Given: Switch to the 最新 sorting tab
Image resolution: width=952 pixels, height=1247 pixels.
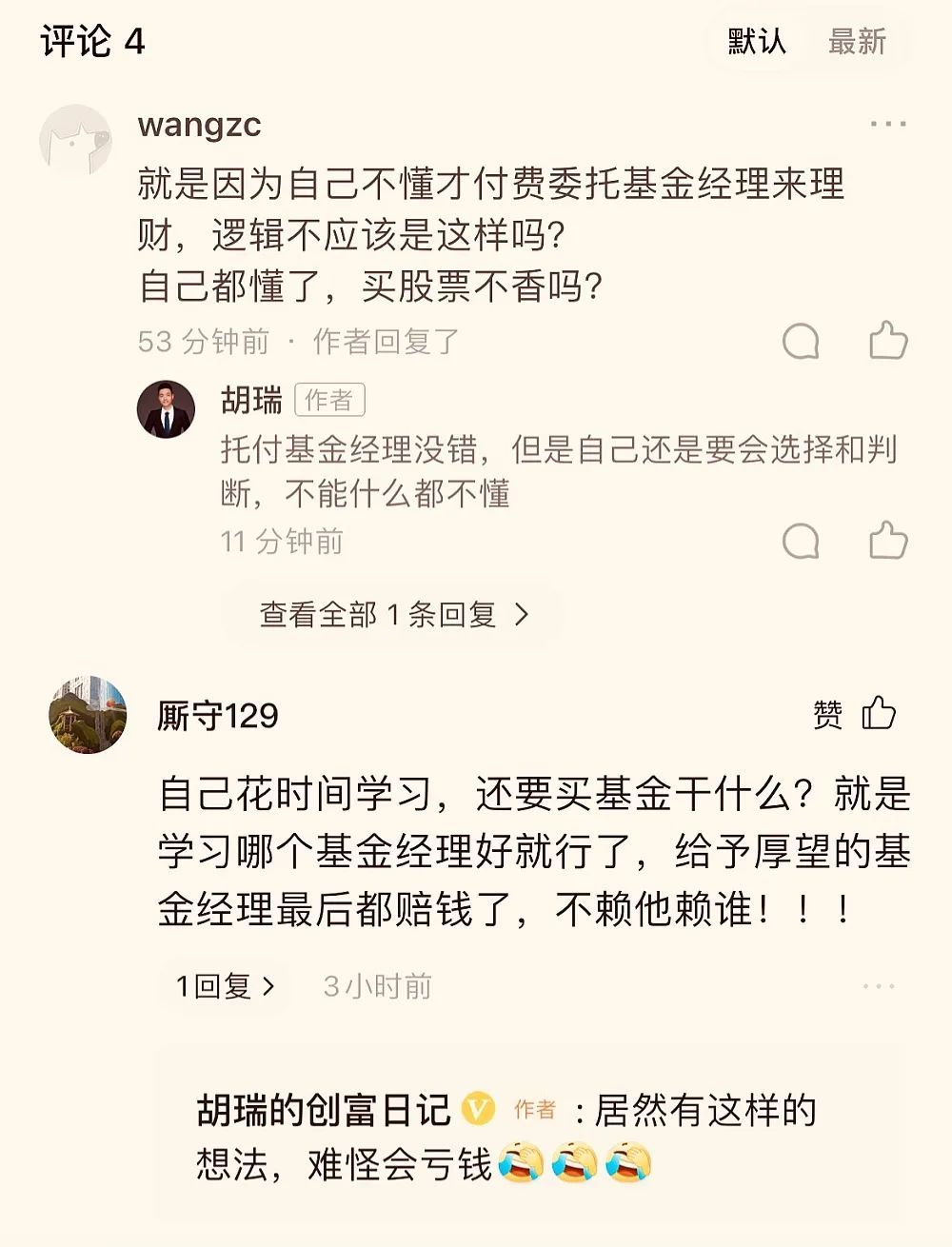Looking at the screenshot, I should pyautogui.click(x=856, y=41).
